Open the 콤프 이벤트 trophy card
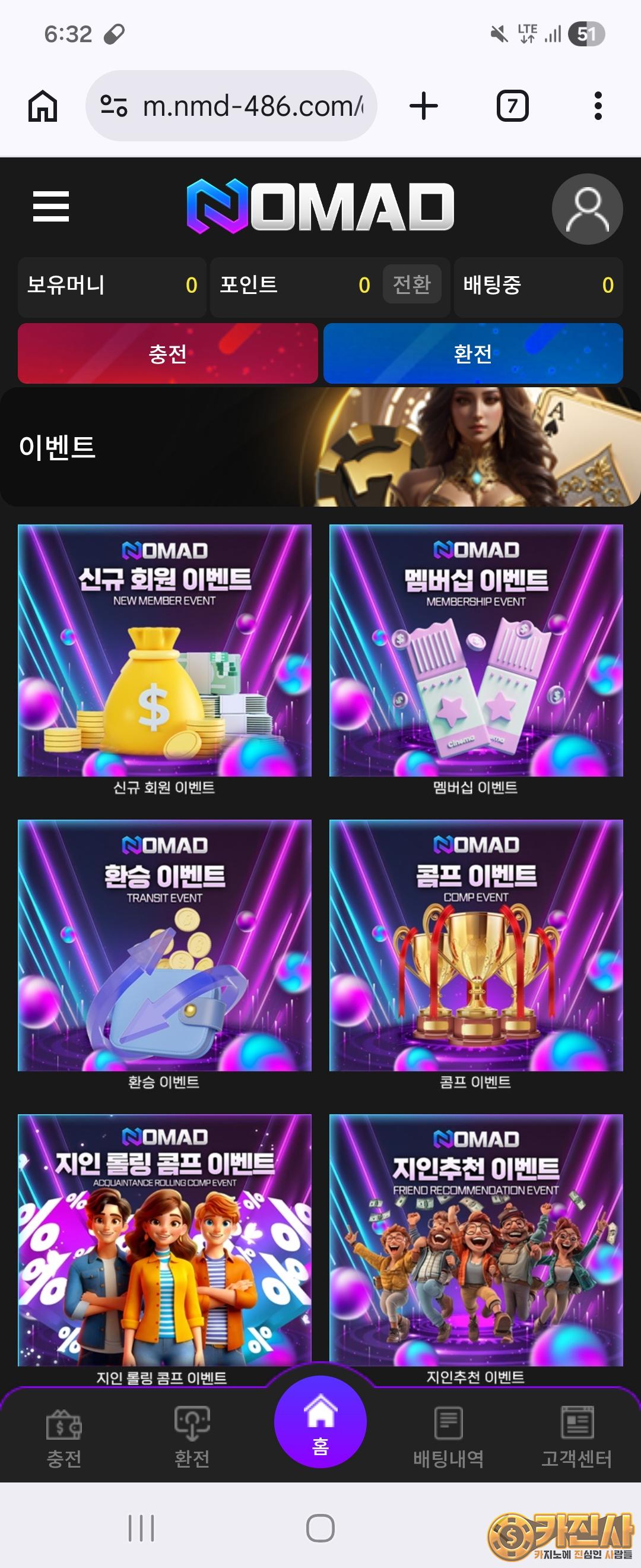The width and height of the screenshot is (641, 1568). 476,955
